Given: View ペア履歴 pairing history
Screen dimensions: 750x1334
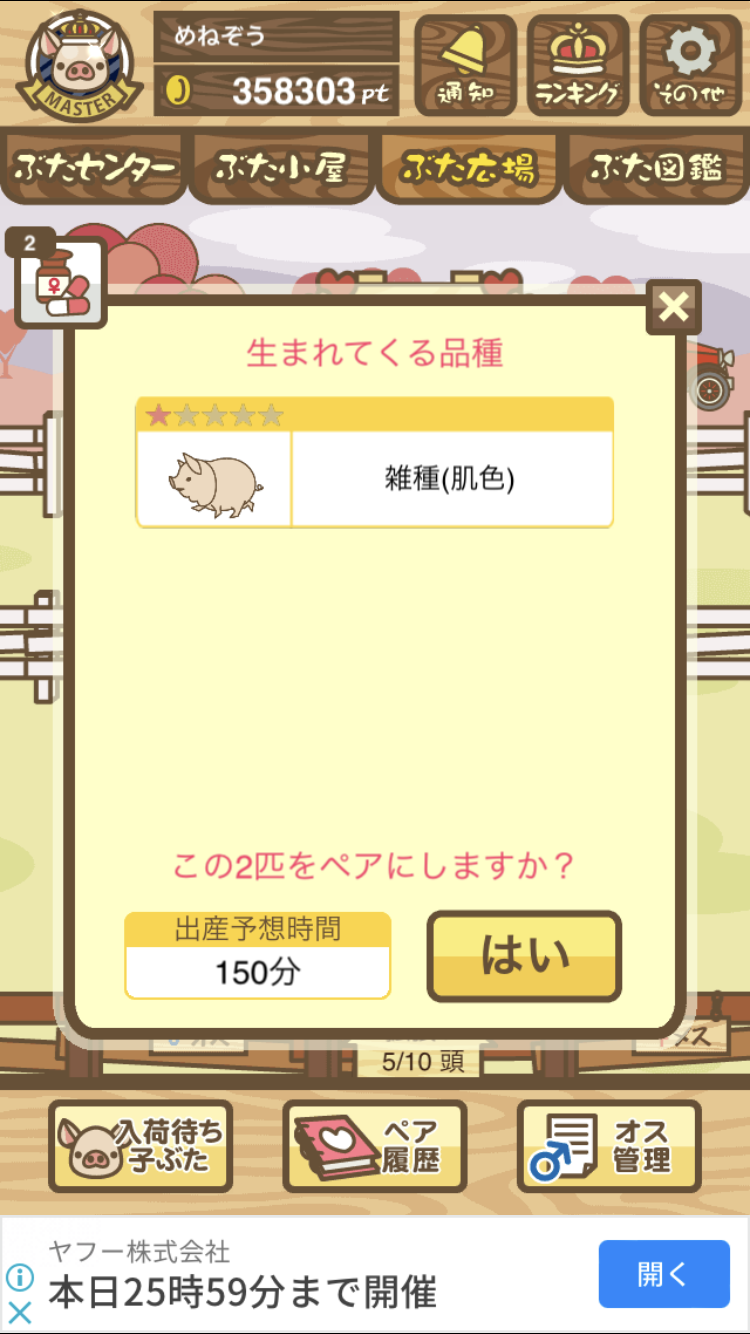Looking at the screenshot, I should coord(375,1146).
